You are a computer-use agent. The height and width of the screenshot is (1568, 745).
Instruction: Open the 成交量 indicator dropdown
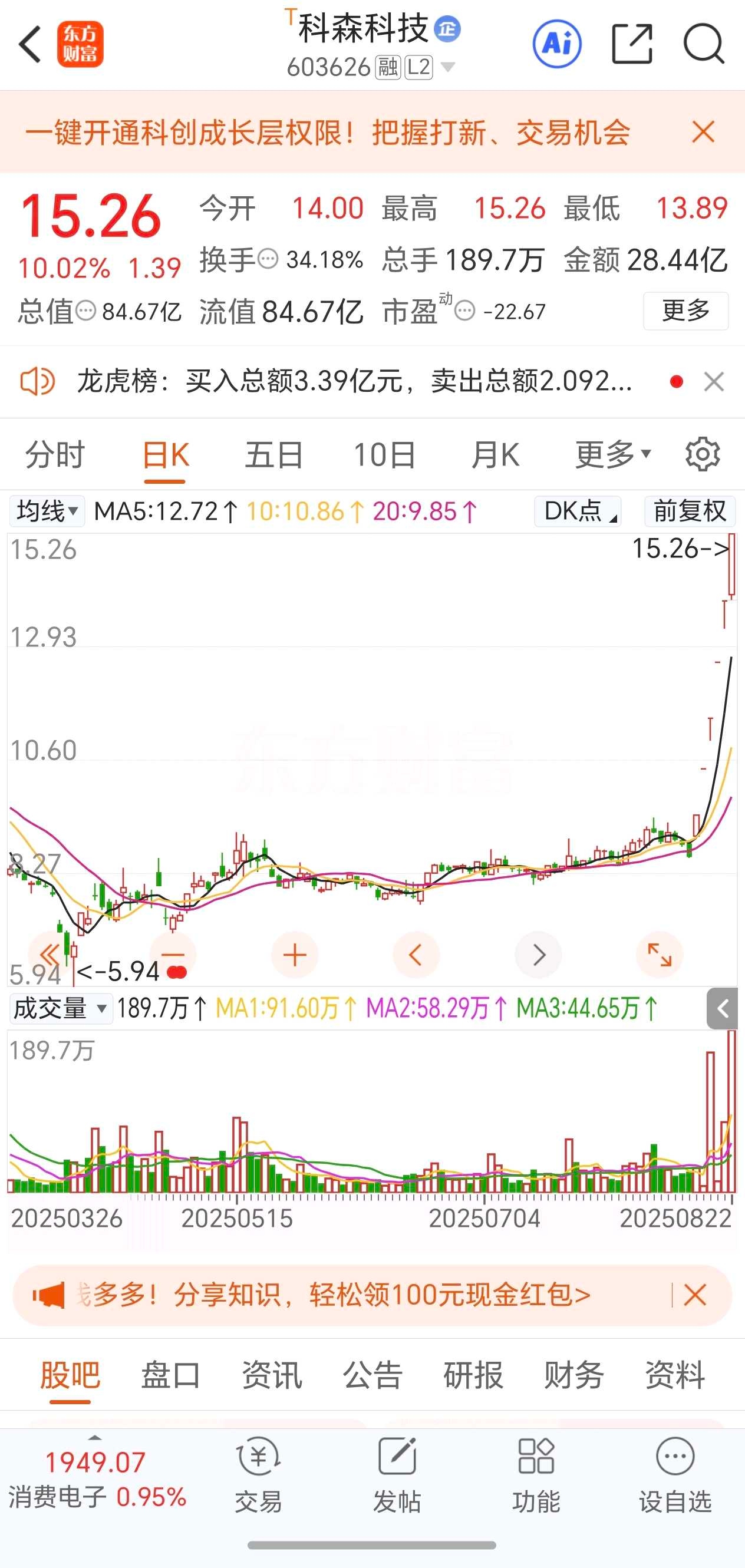(61, 1009)
